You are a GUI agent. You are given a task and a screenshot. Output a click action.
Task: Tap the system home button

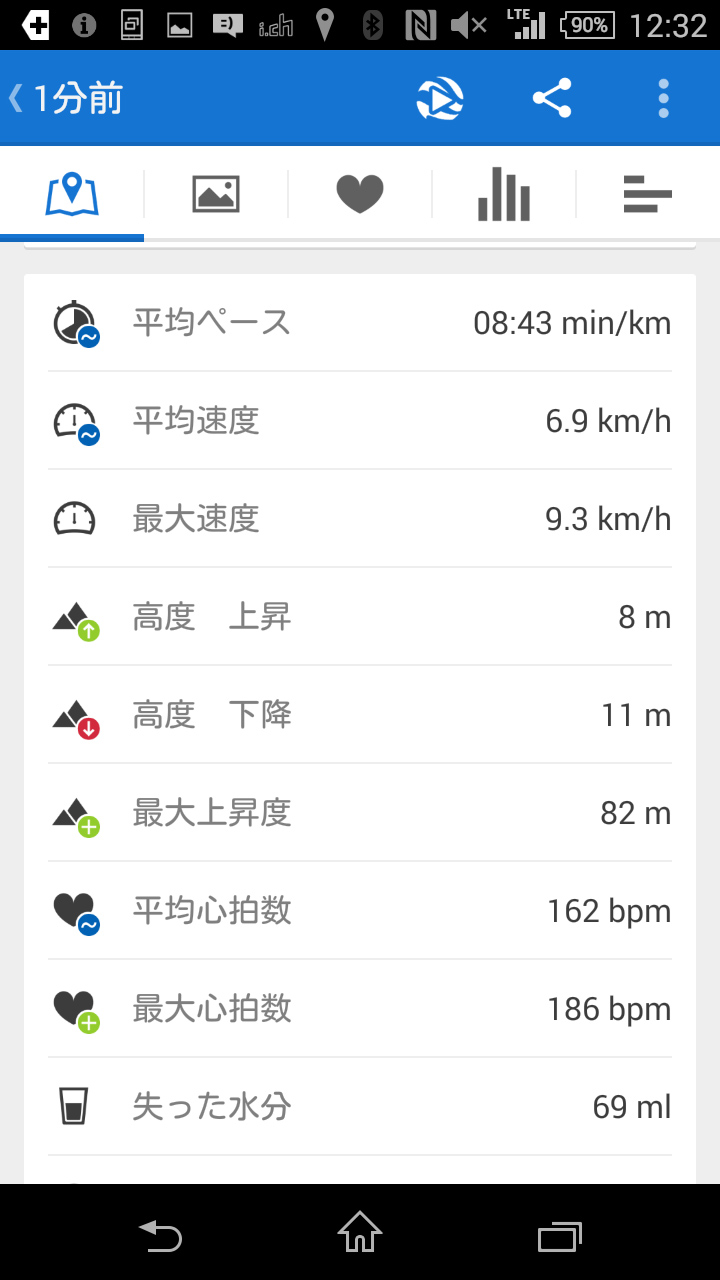coord(360,1233)
